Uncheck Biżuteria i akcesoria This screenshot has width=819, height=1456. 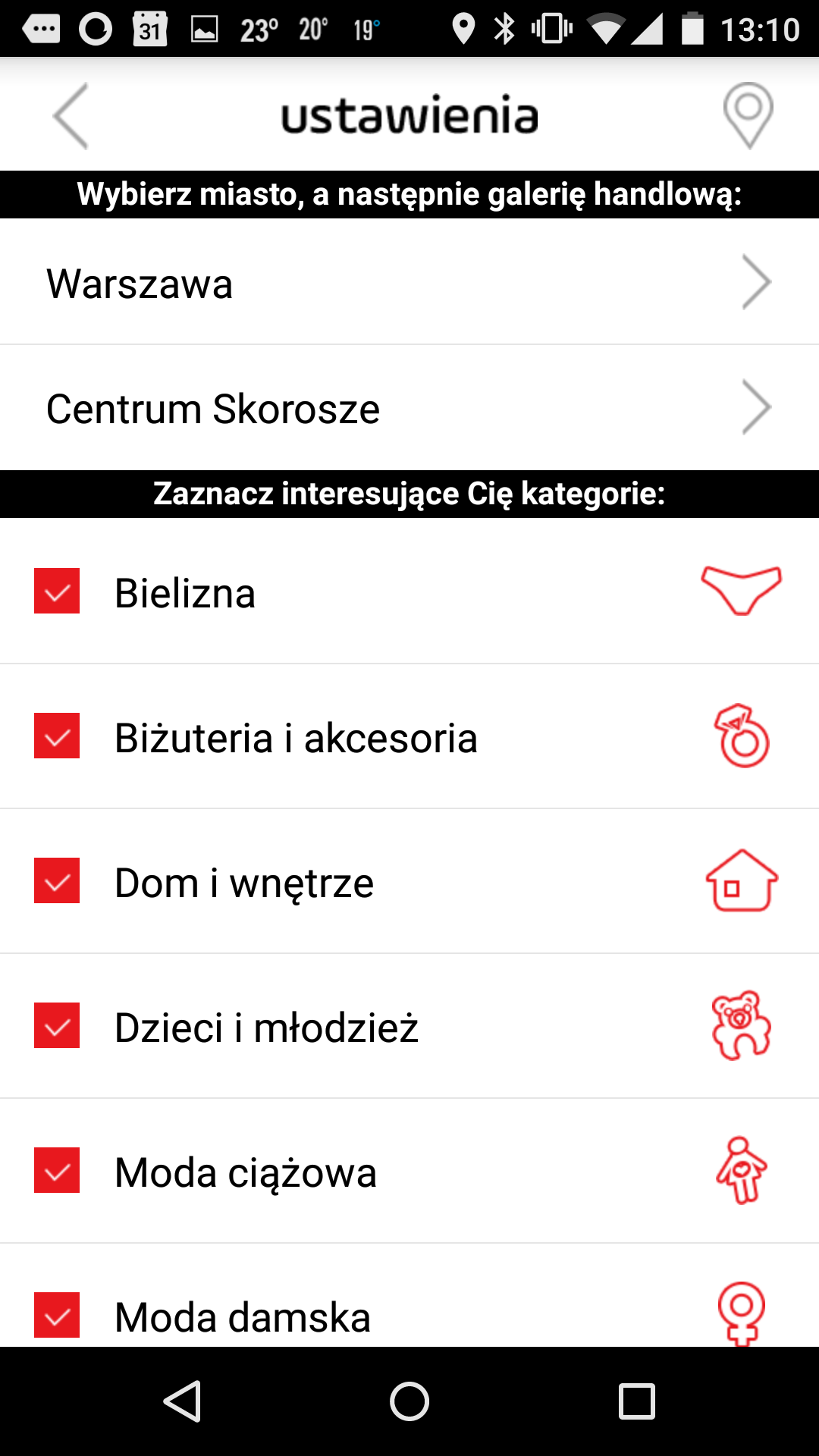click(x=57, y=736)
